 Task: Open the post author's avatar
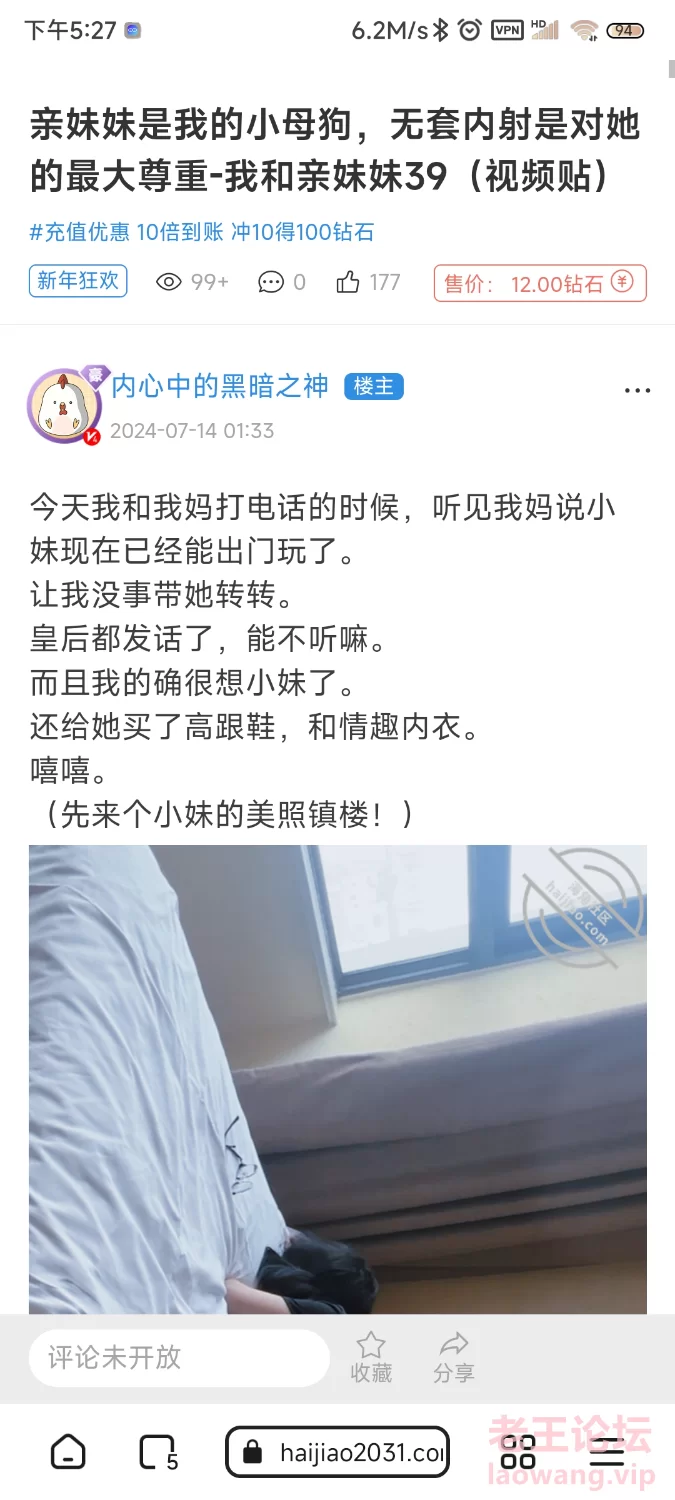(64, 406)
